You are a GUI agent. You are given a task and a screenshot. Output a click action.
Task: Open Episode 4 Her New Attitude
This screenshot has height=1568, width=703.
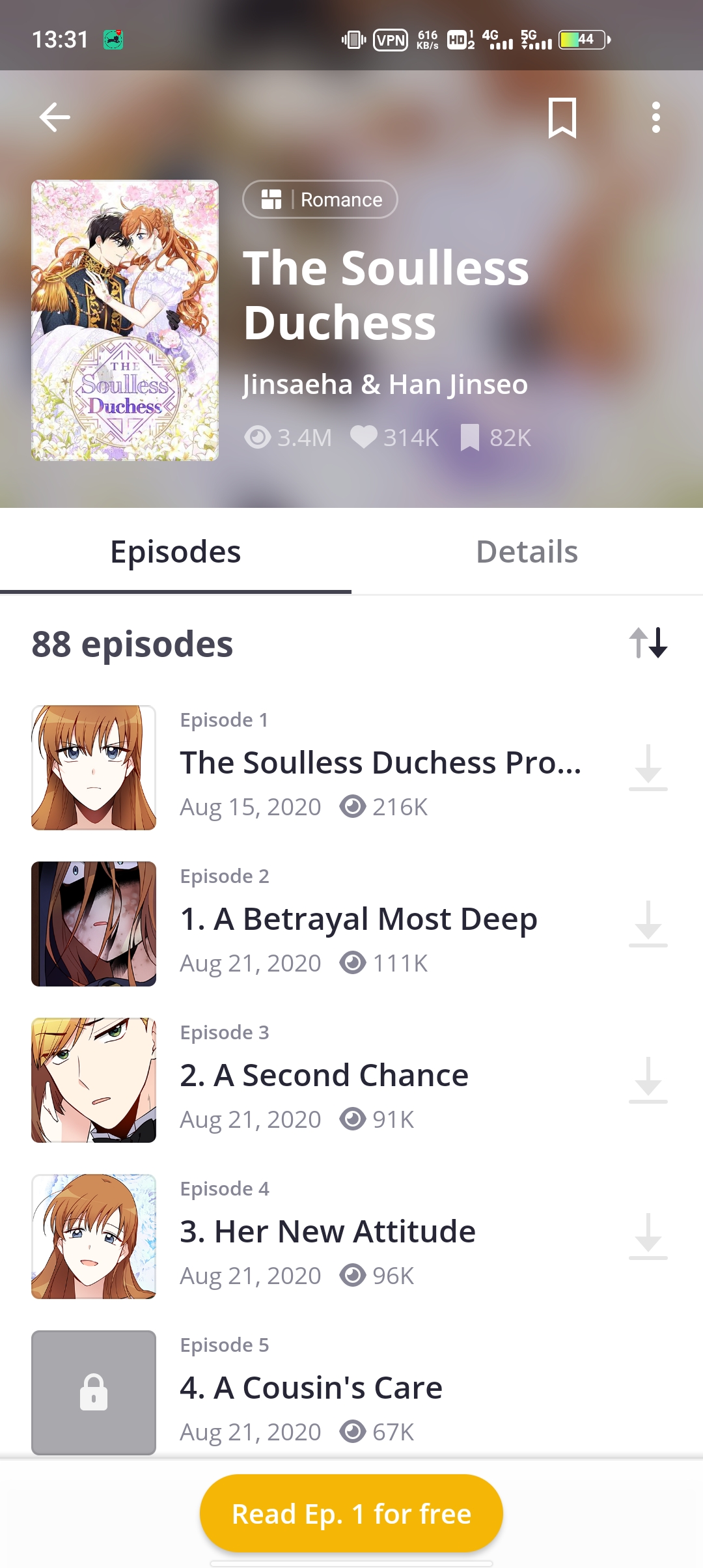point(328,1232)
